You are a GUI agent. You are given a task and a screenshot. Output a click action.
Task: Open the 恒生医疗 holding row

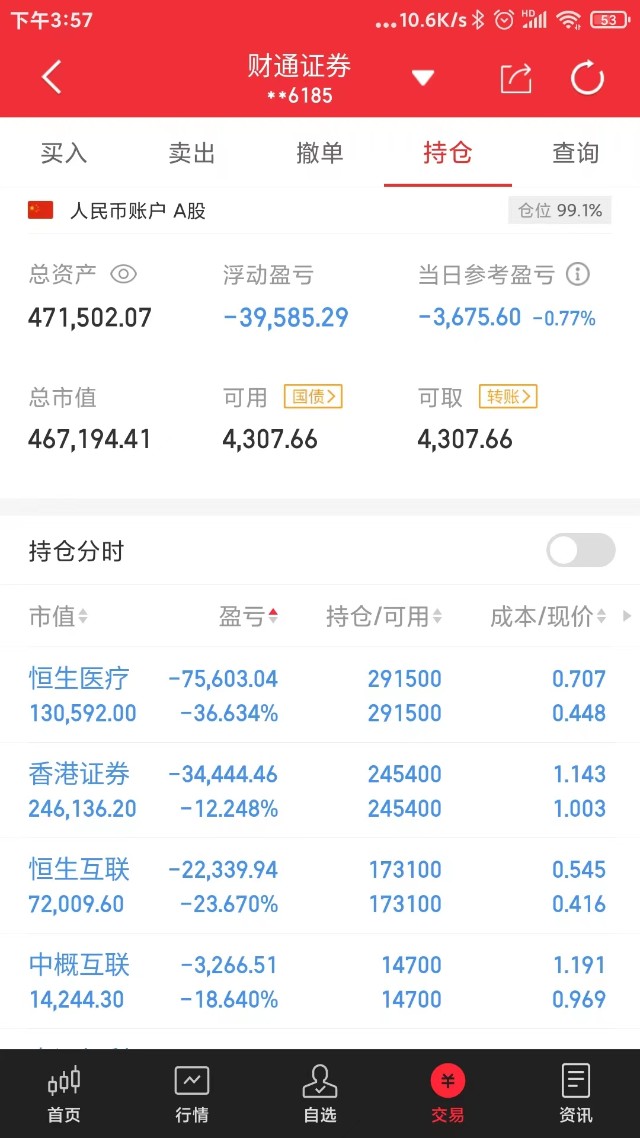click(320, 695)
